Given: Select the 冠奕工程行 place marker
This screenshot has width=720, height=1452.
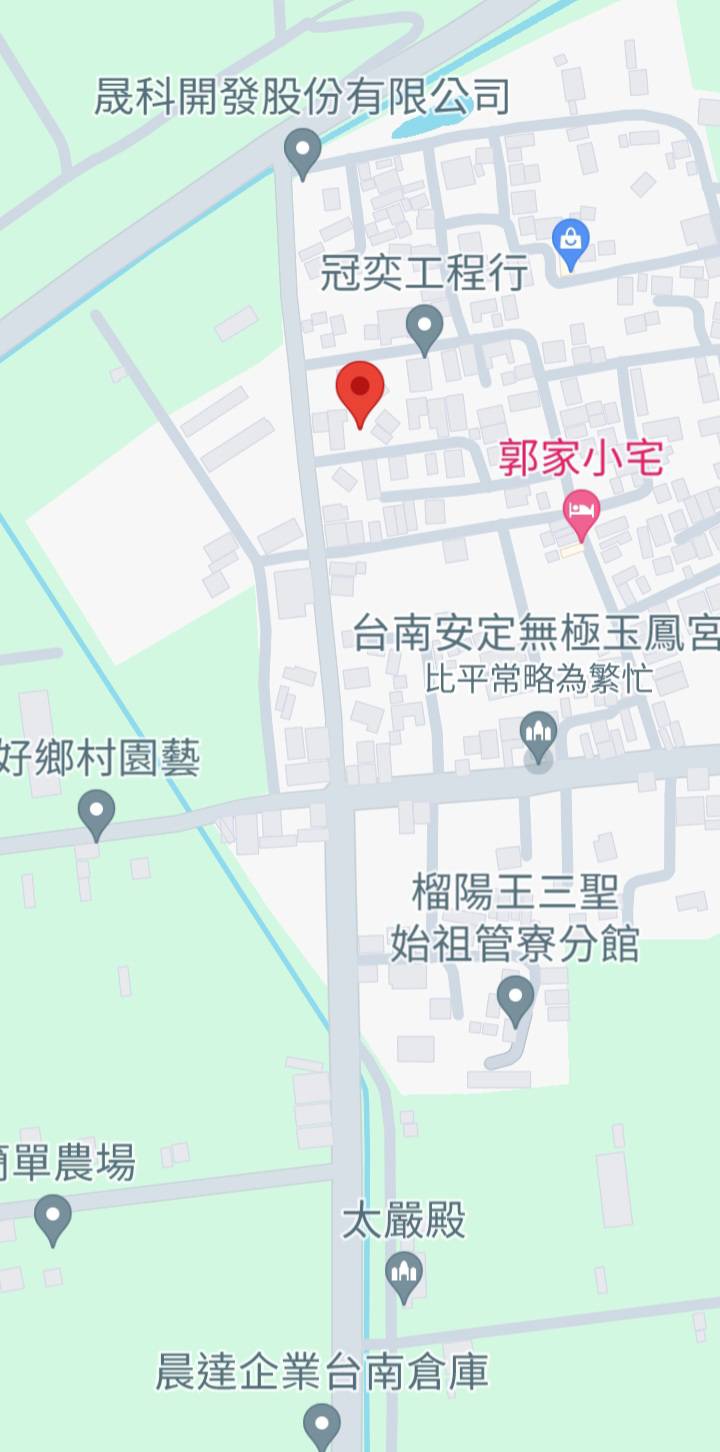Looking at the screenshot, I should pyautogui.click(x=425, y=328).
